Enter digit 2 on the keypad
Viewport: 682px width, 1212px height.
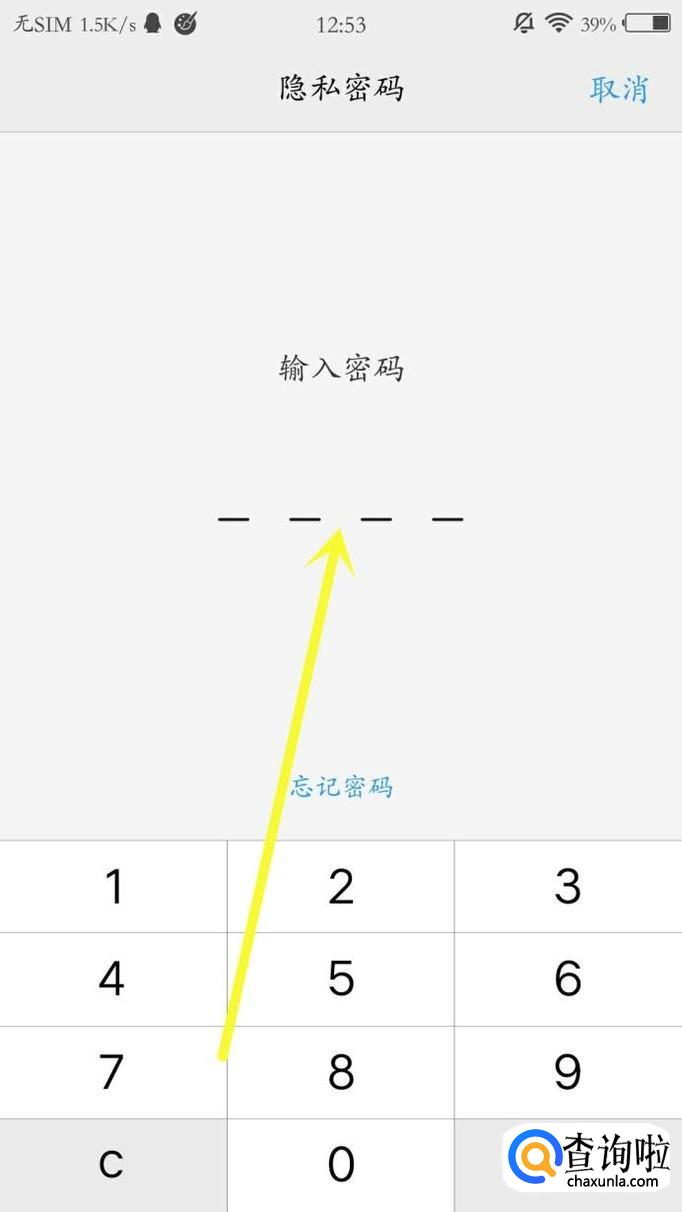point(341,886)
